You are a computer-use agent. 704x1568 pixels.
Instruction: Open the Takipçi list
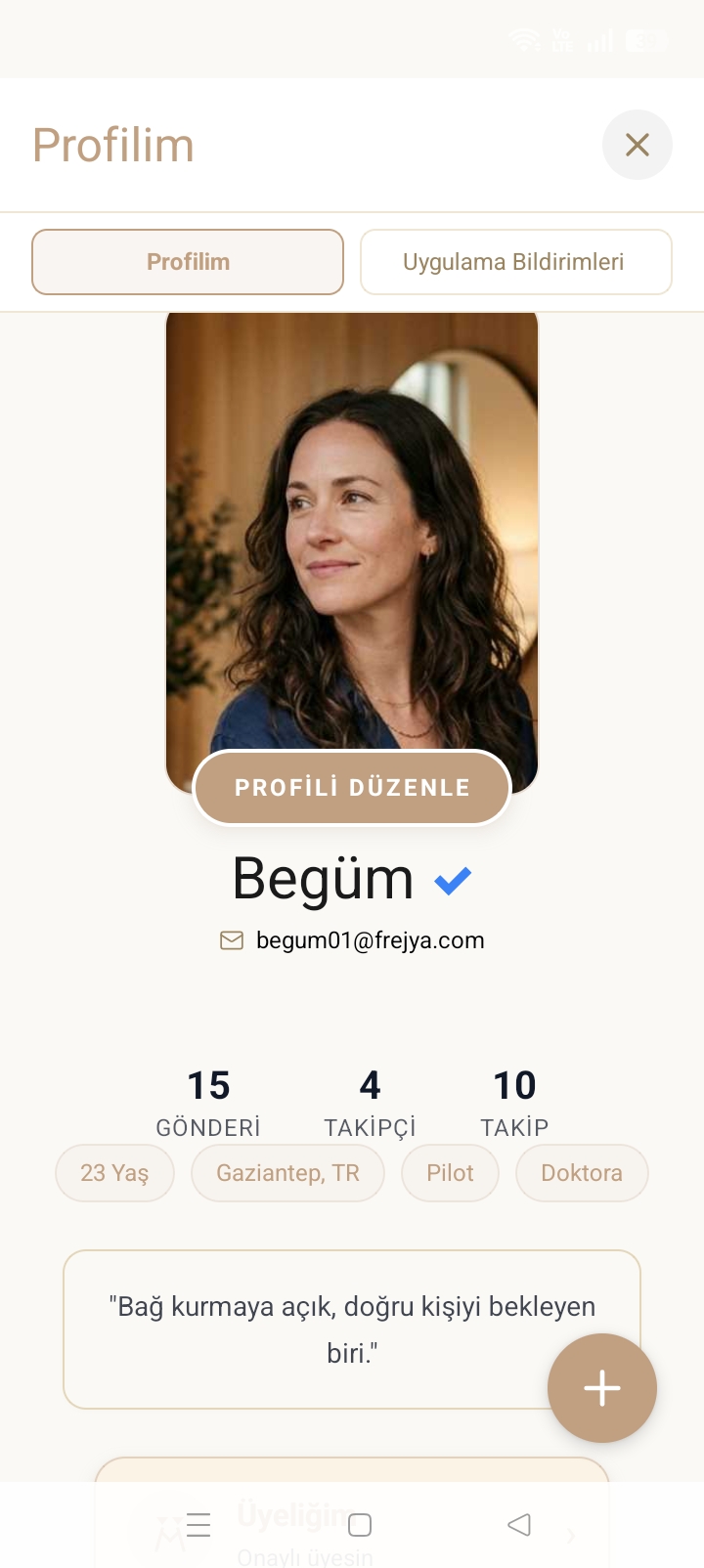point(370,1103)
